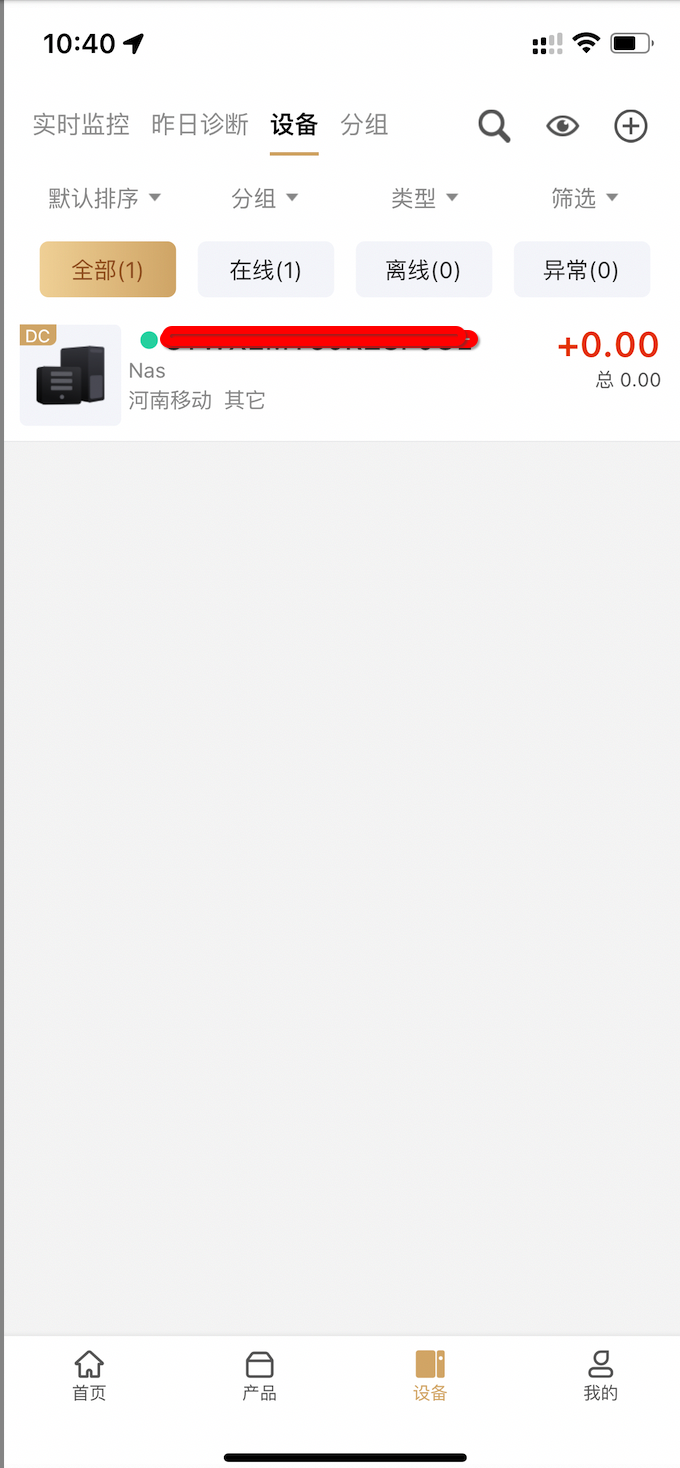
Task: Select the 设备 bottom navigation tab
Action: [x=430, y=1376]
